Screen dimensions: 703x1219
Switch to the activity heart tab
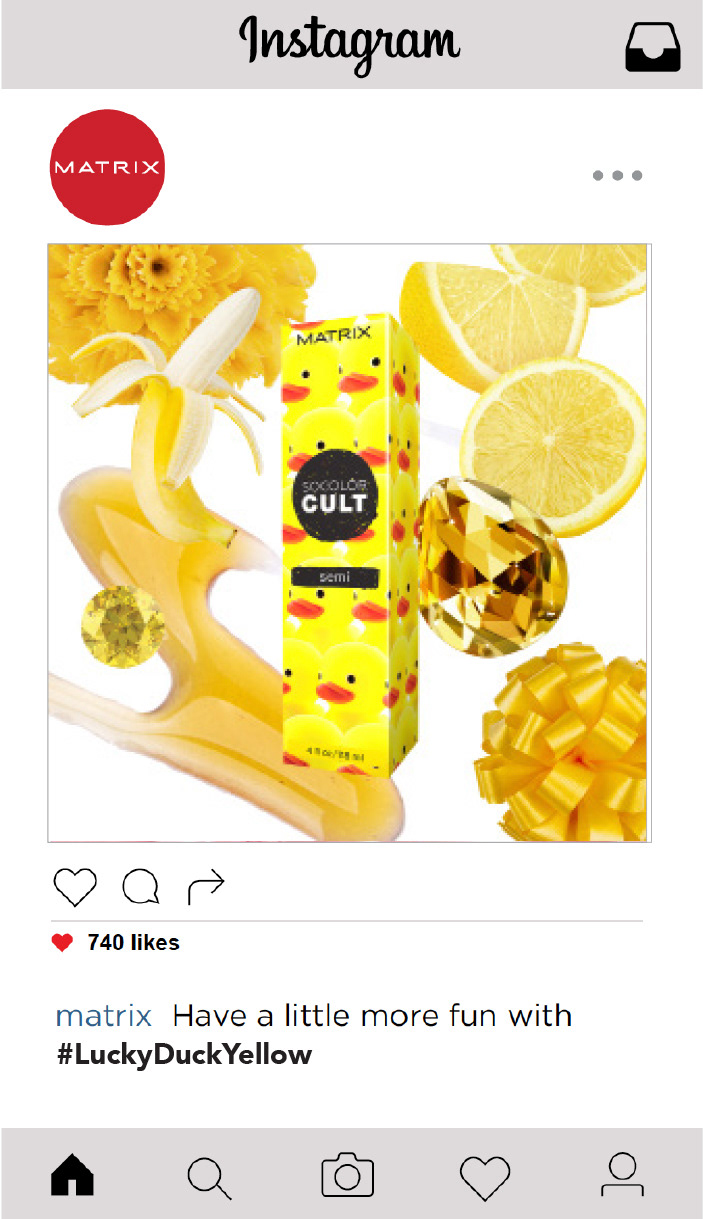pyautogui.click(x=485, y=1177)
